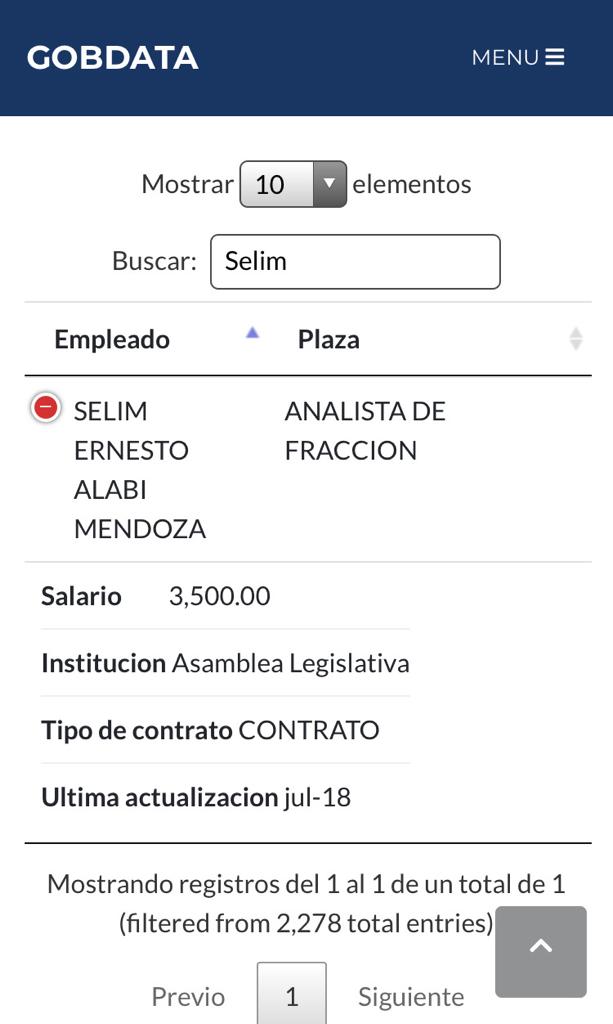Open the MENU hamburger button
Viewport: 613px width, 1024px height.
[x=518, y=57]
